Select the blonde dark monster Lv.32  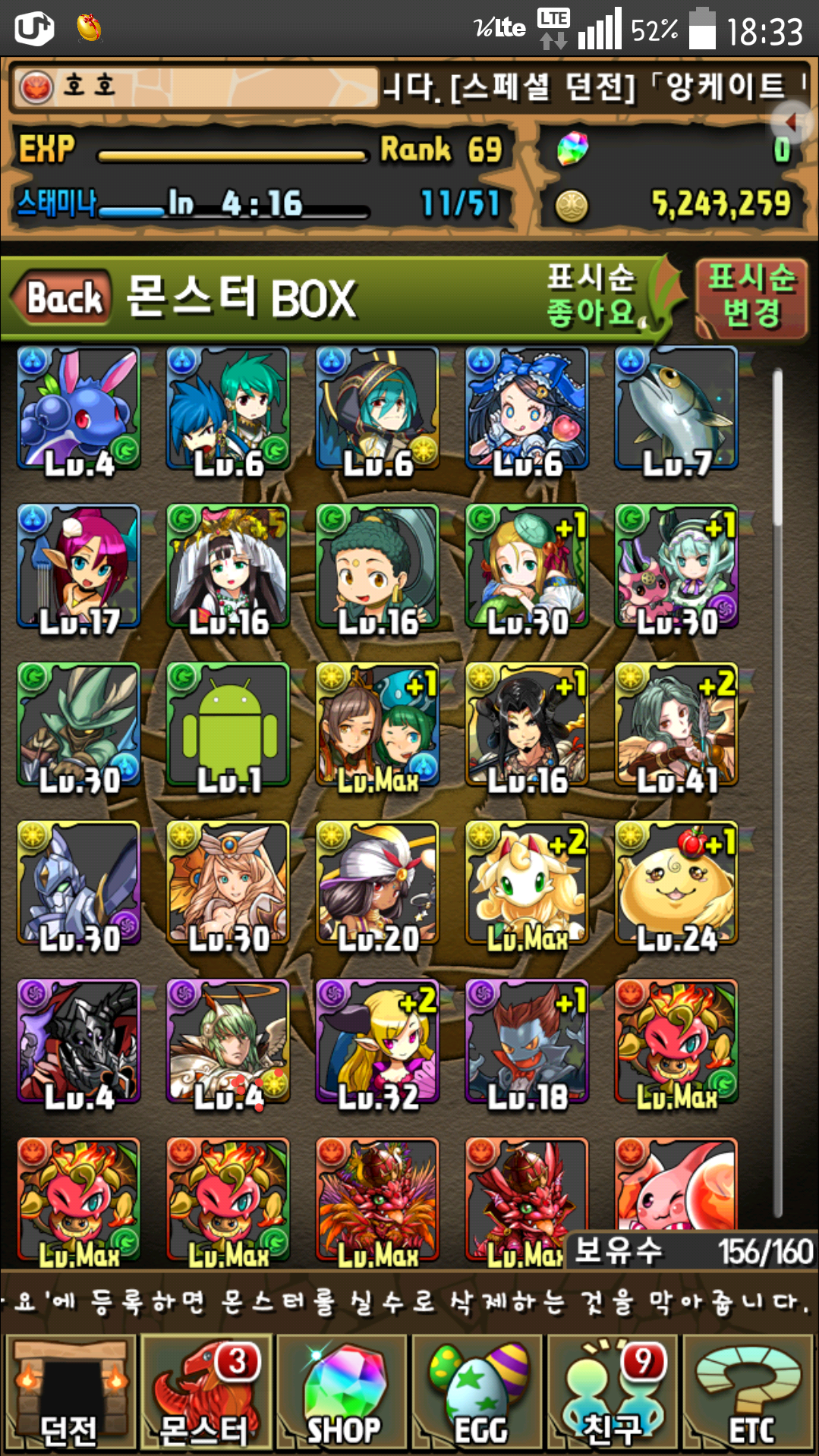coord(377,1042)
